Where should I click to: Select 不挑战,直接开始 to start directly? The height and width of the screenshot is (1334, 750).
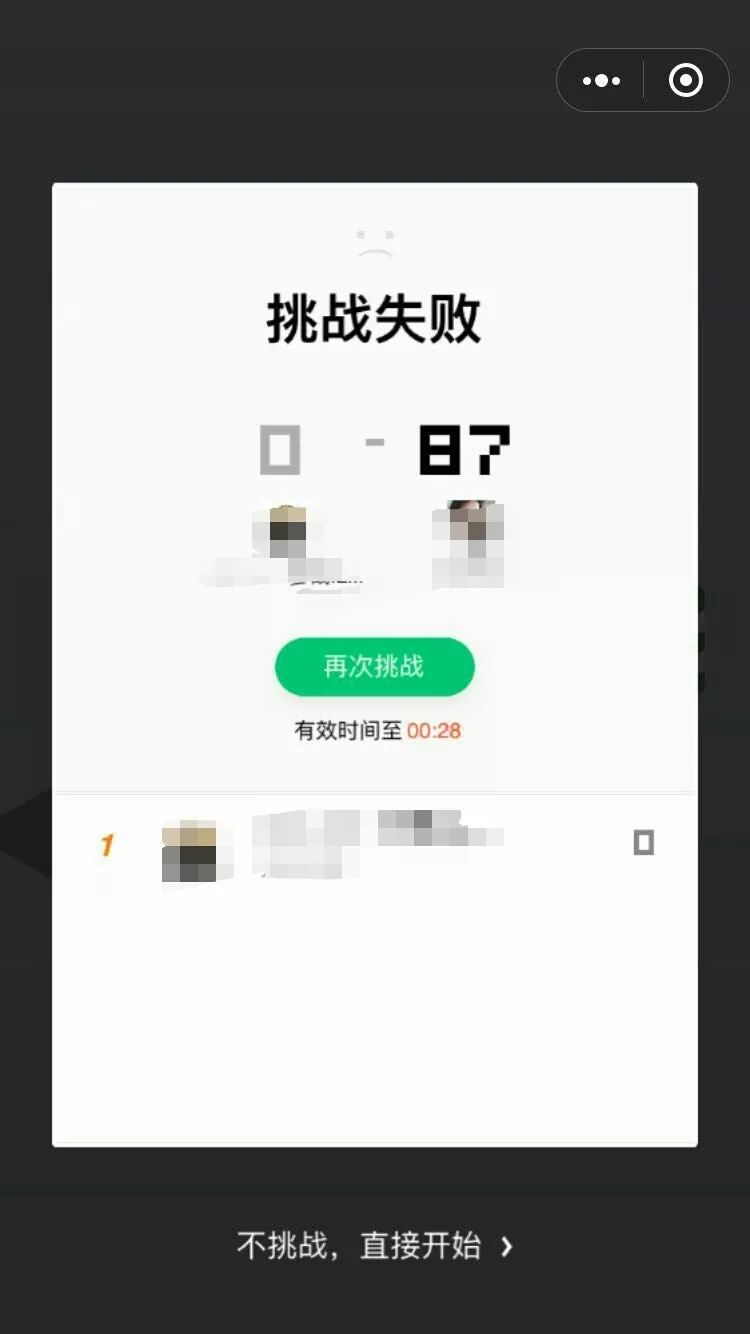(x=375, y=1246)
